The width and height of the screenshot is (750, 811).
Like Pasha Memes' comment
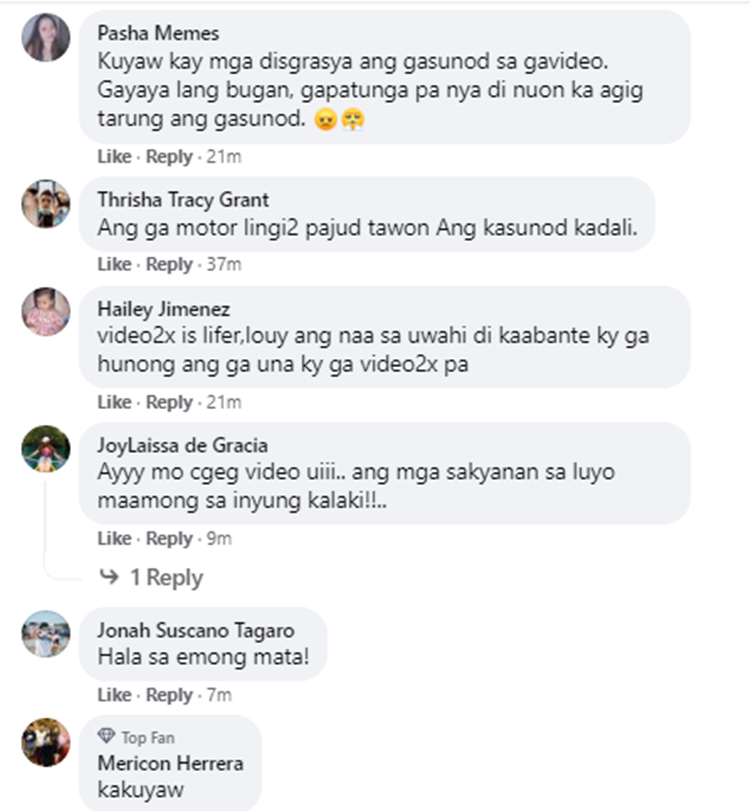(114, 157)
